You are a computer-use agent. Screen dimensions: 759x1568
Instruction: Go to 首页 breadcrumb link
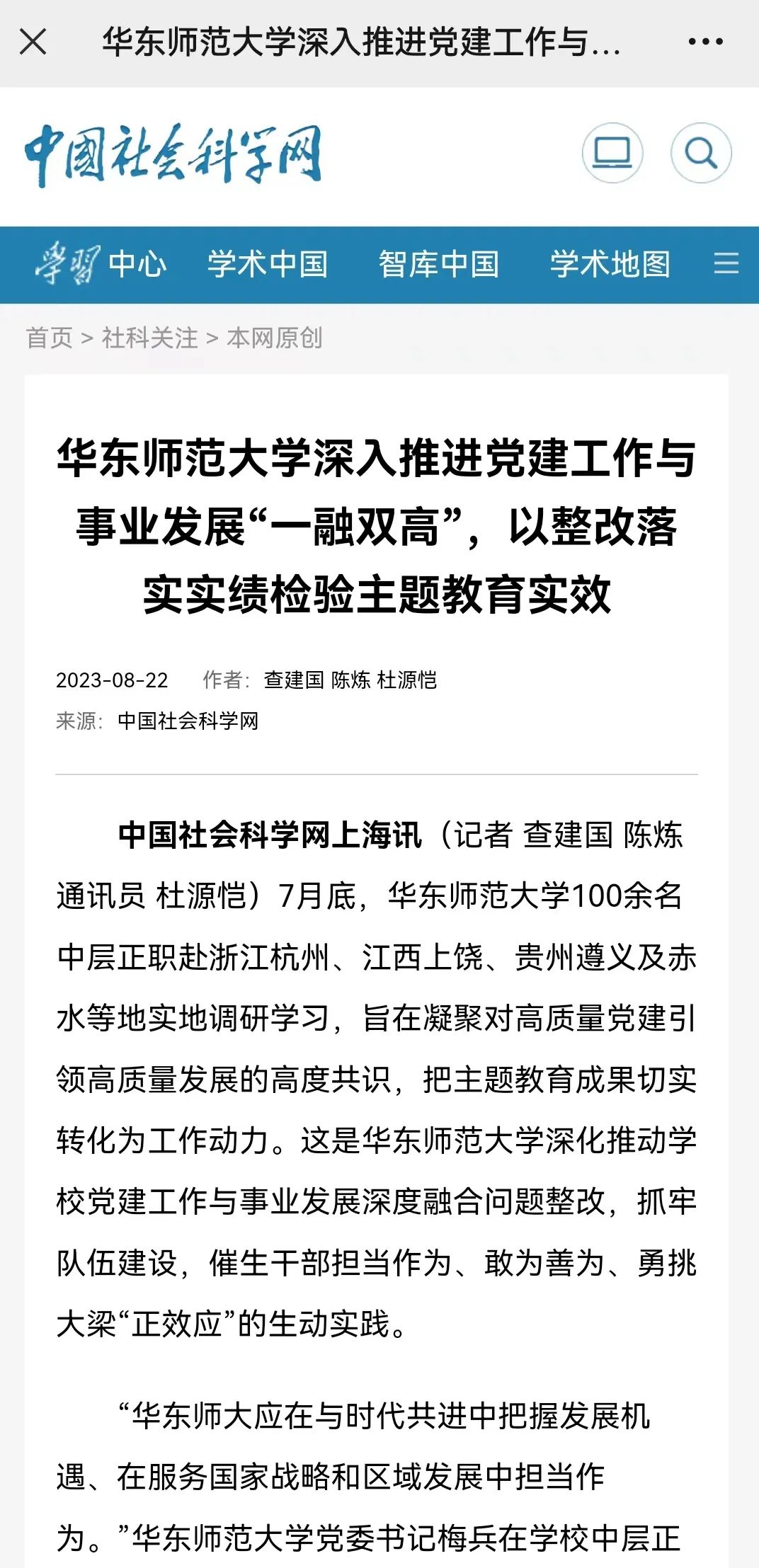click(x=50, y=338)
